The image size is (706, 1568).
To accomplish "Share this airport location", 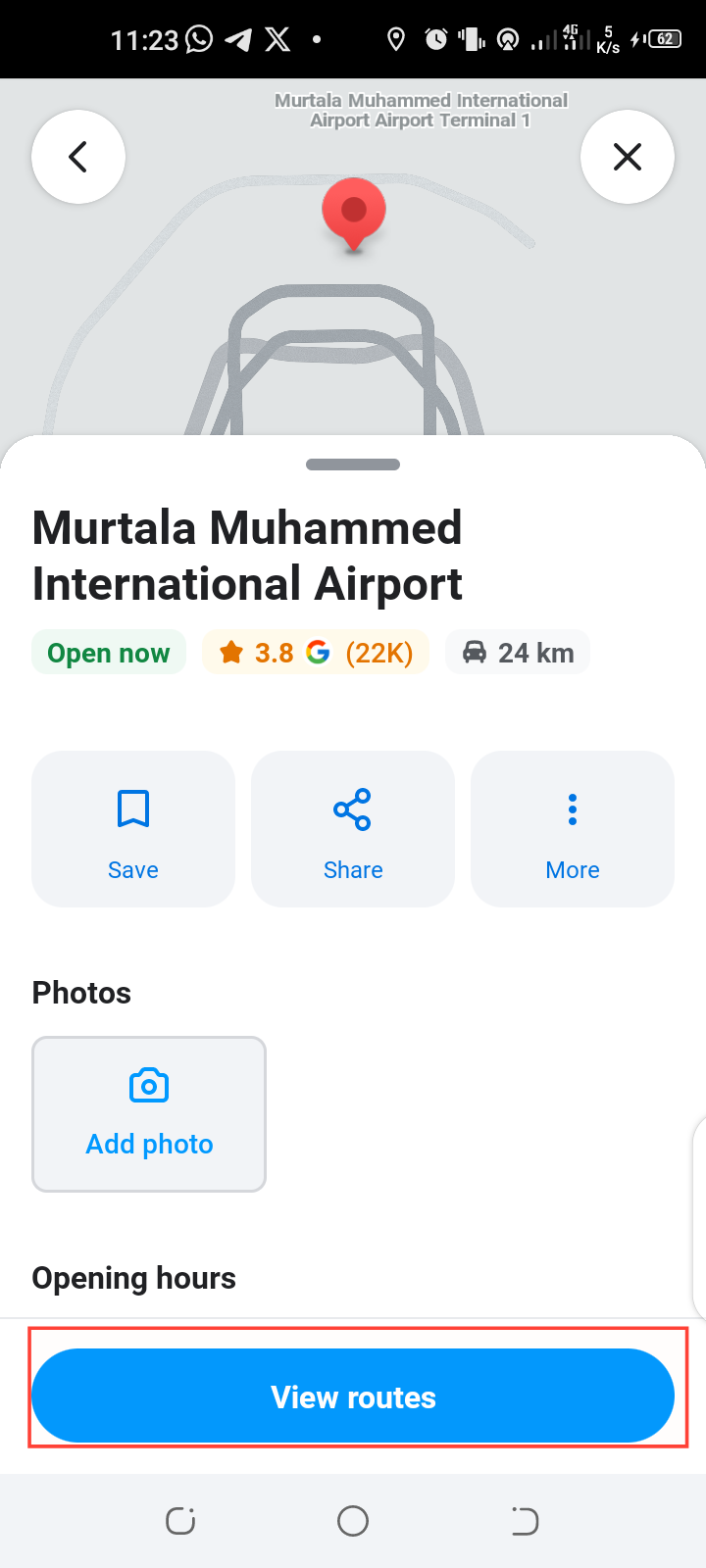I will click(x=353, y=829).
